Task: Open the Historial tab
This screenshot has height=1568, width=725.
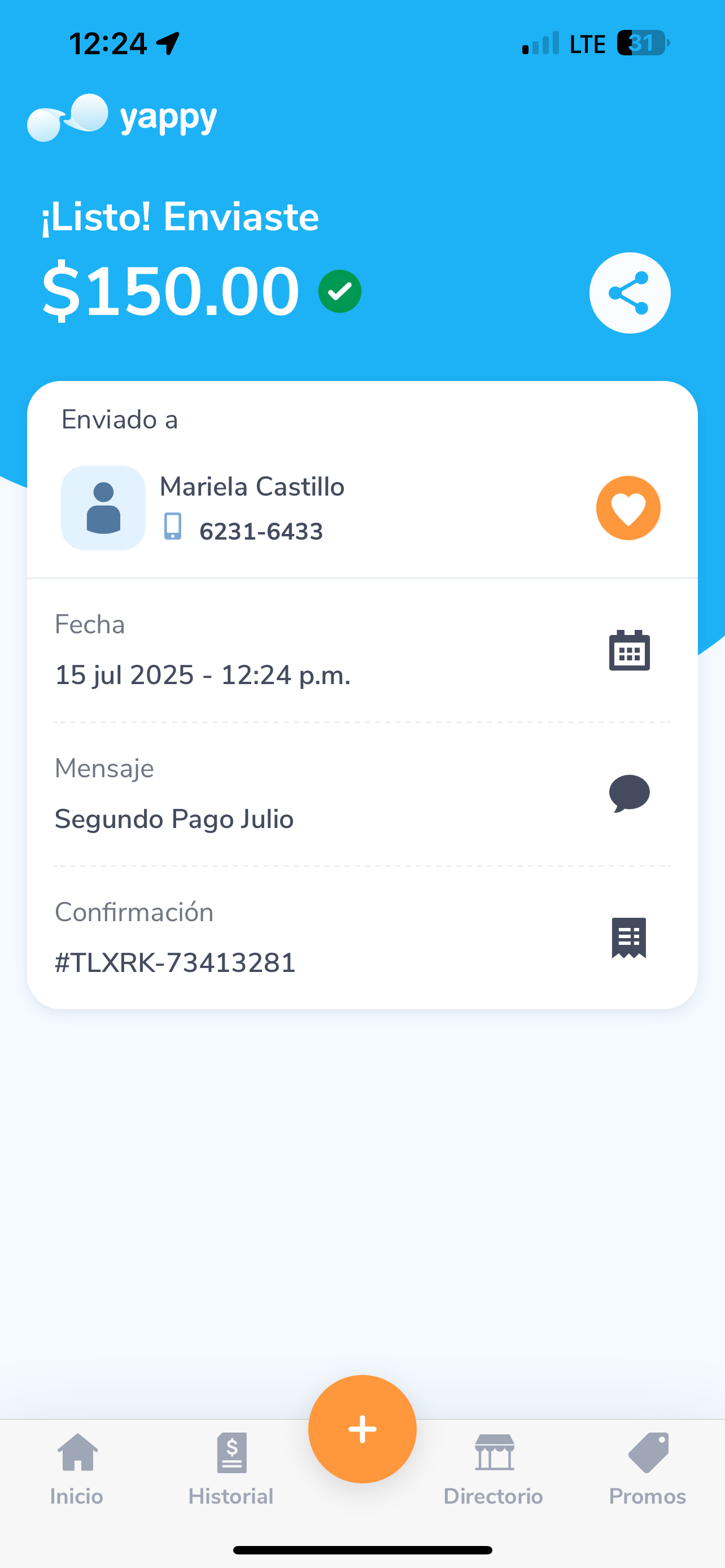Action: click(x=232, y=1469)
